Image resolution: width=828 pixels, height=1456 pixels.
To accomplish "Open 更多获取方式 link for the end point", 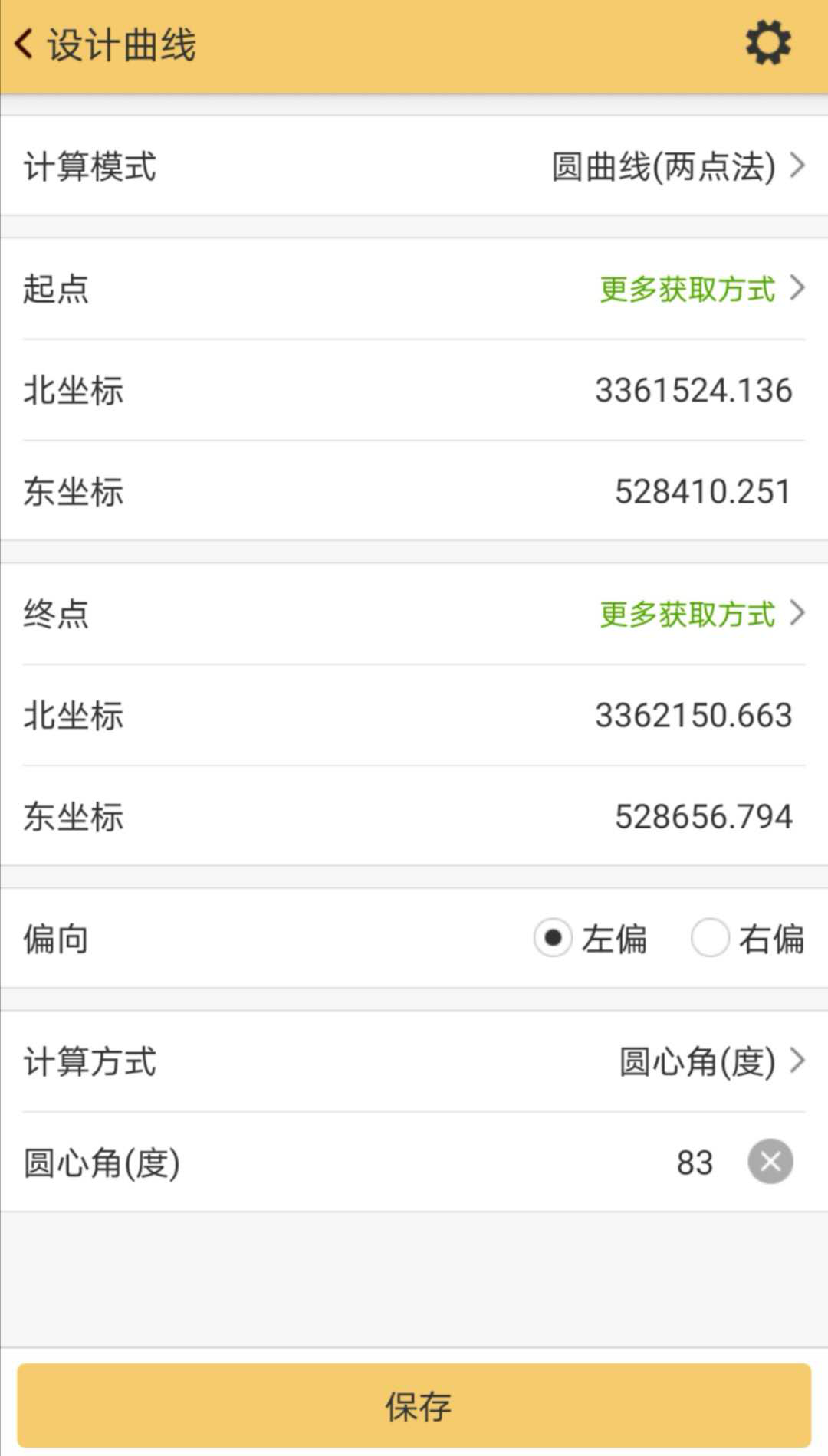I will click(x=686, y=614).
